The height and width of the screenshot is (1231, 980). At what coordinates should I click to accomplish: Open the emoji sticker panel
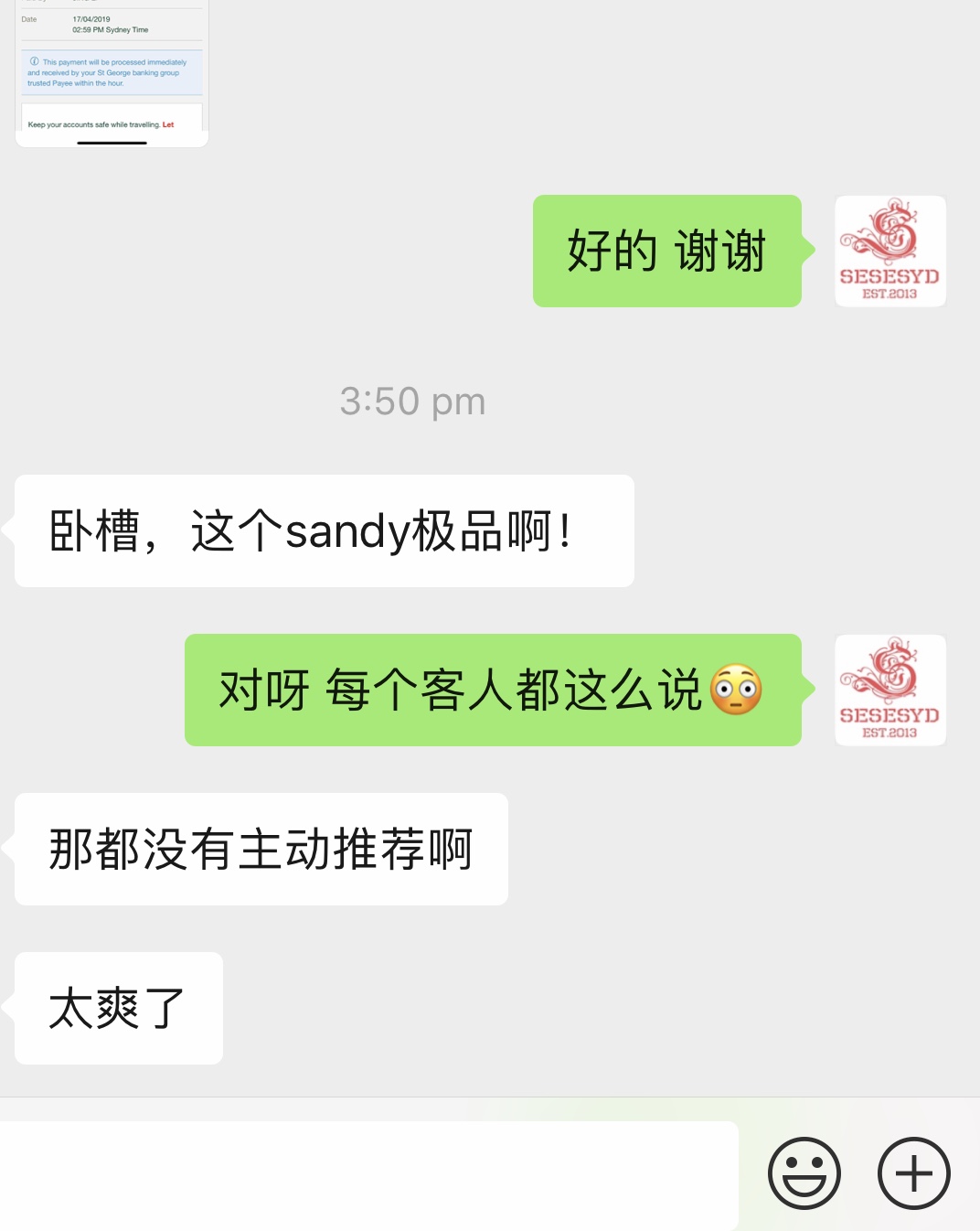point(804,1173)
